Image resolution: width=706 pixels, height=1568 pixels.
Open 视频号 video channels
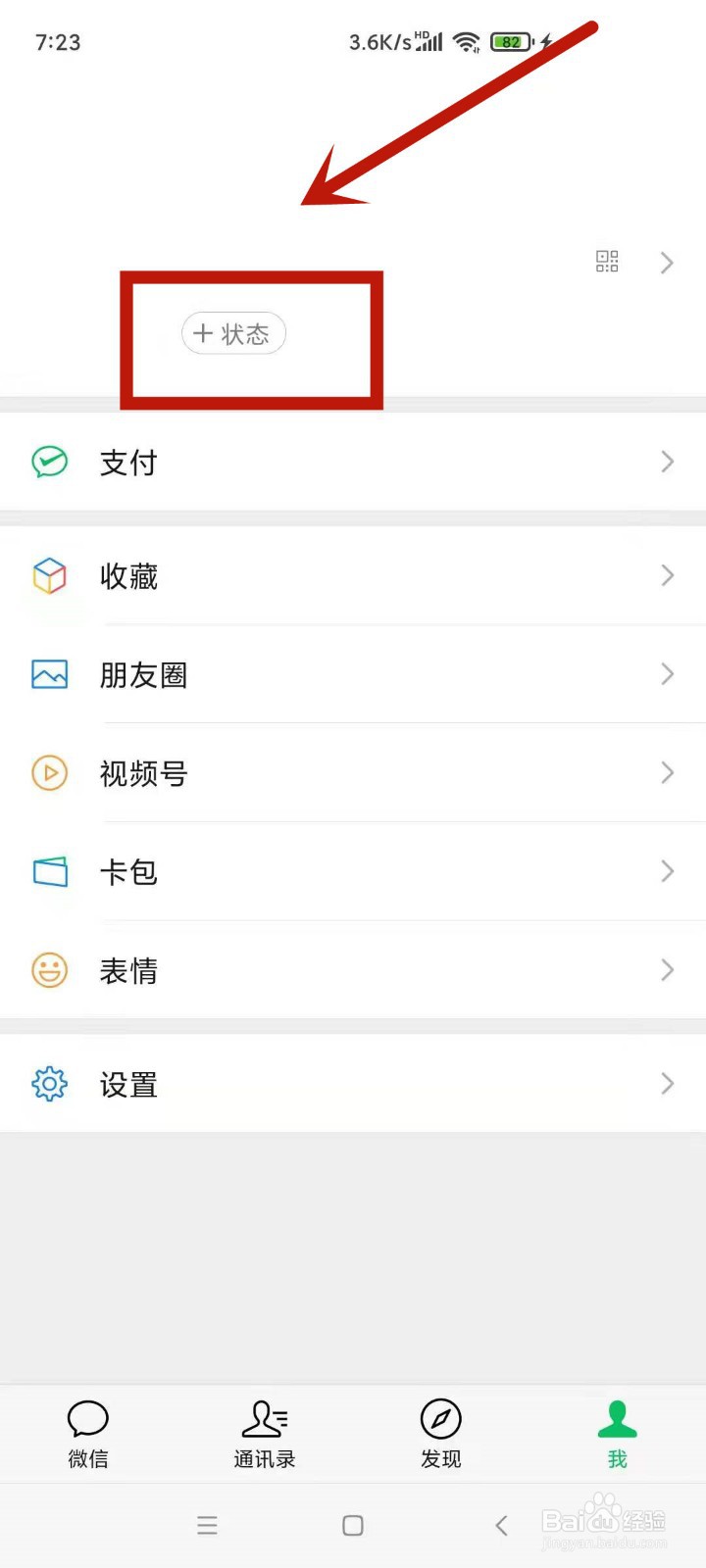[x=144, y=773]
